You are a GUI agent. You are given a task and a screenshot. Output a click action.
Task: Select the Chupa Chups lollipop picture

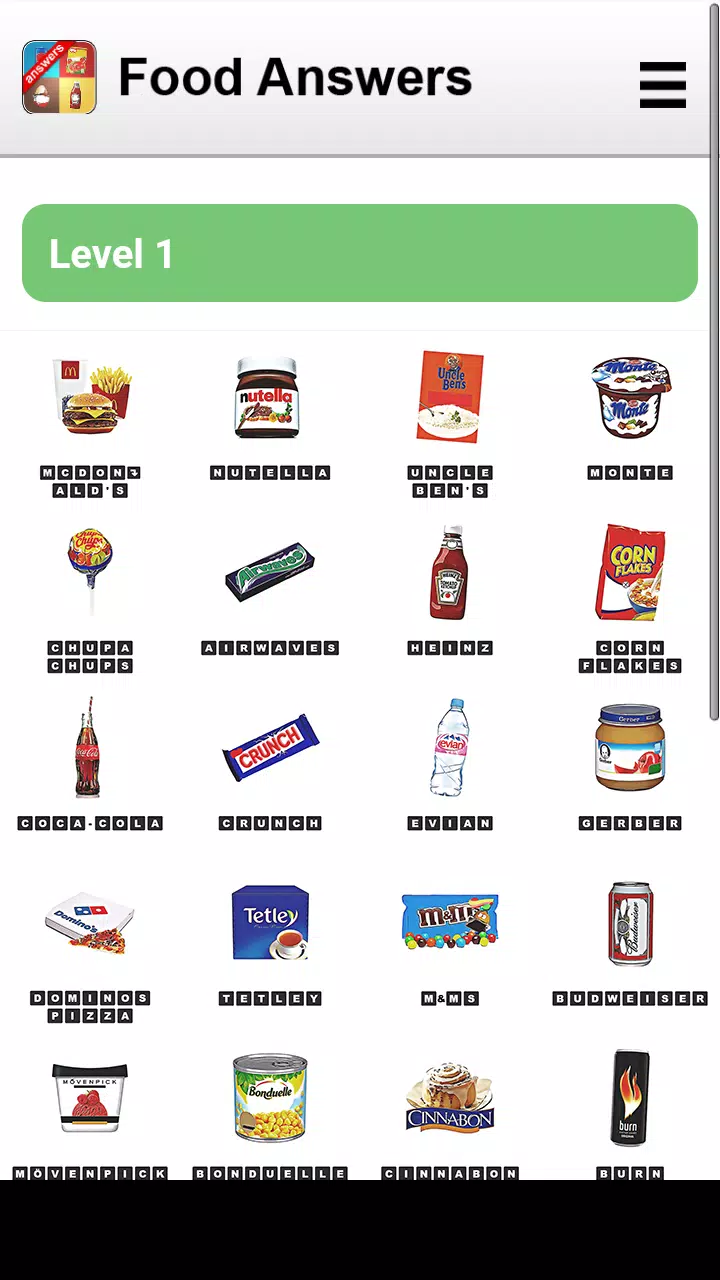[x=90, y=572]
